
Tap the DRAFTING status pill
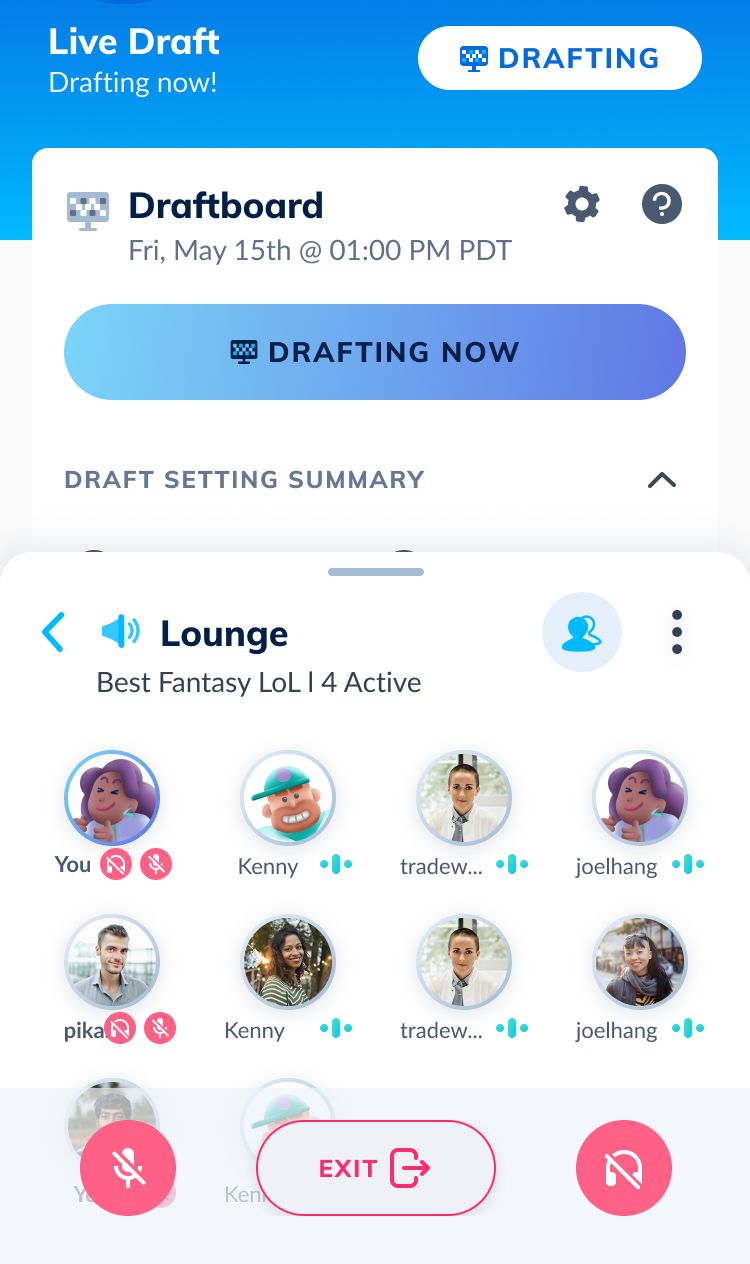[559, 58]
